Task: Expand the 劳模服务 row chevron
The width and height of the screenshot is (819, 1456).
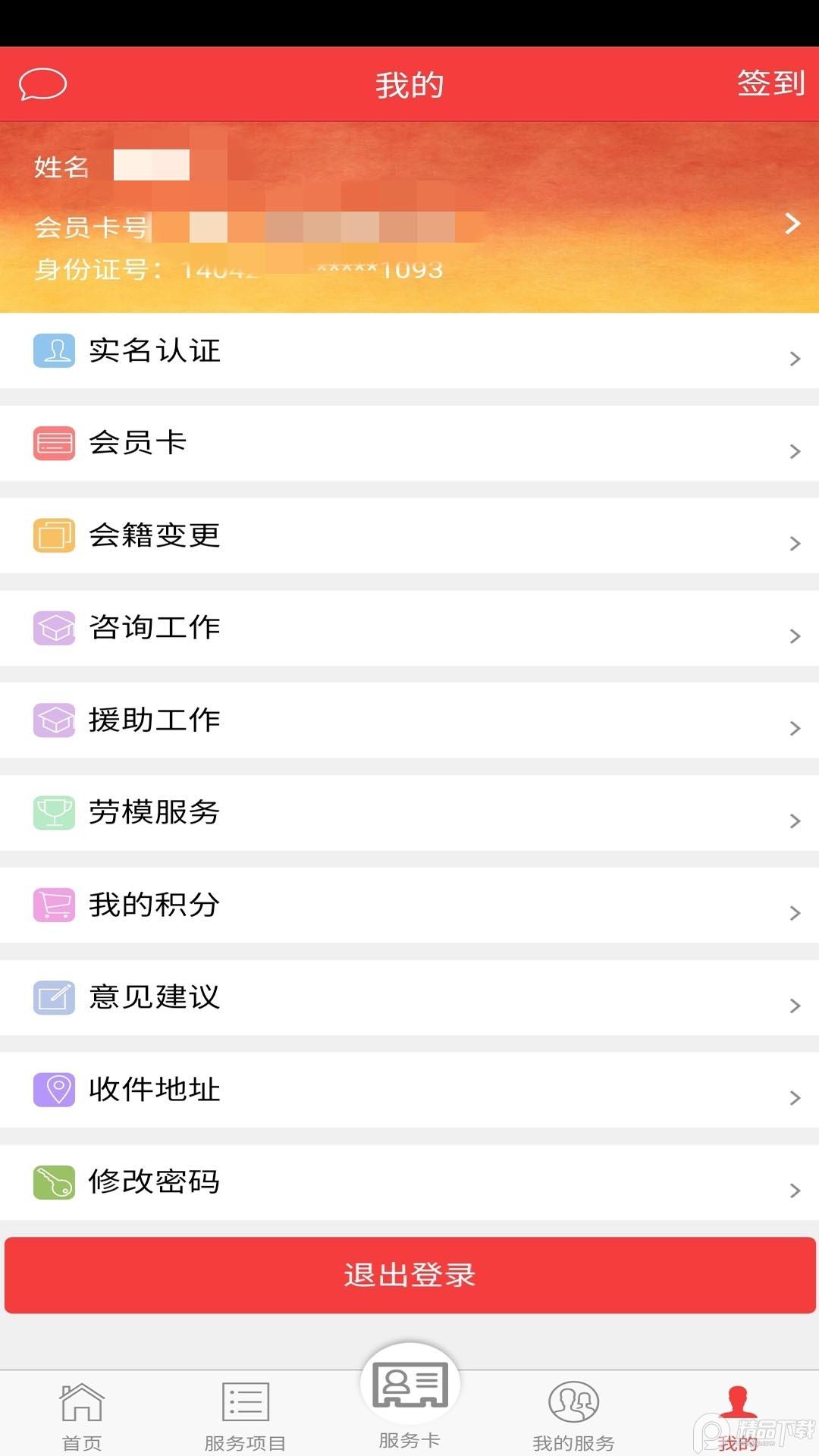Action: 793,821
